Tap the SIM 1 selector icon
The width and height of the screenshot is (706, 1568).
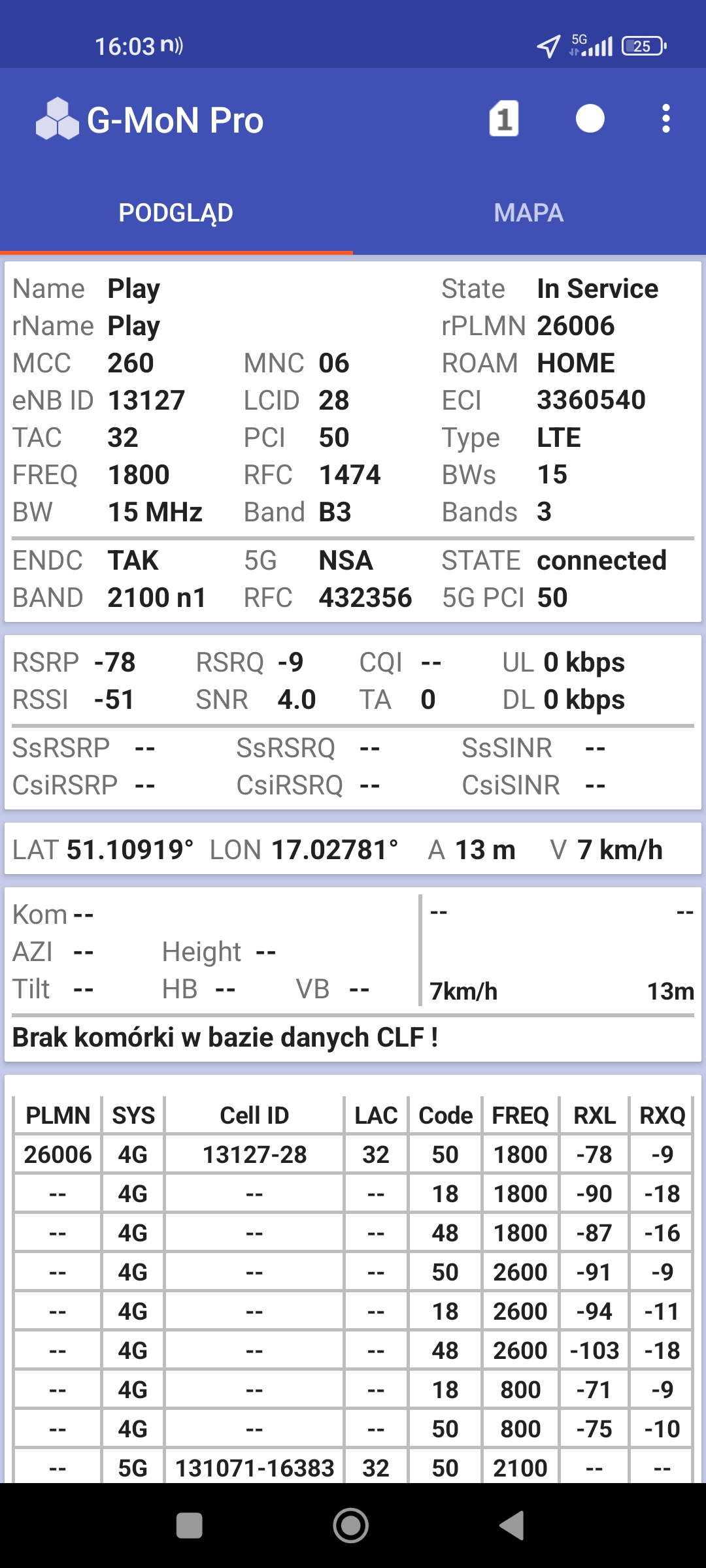[504, 119]
